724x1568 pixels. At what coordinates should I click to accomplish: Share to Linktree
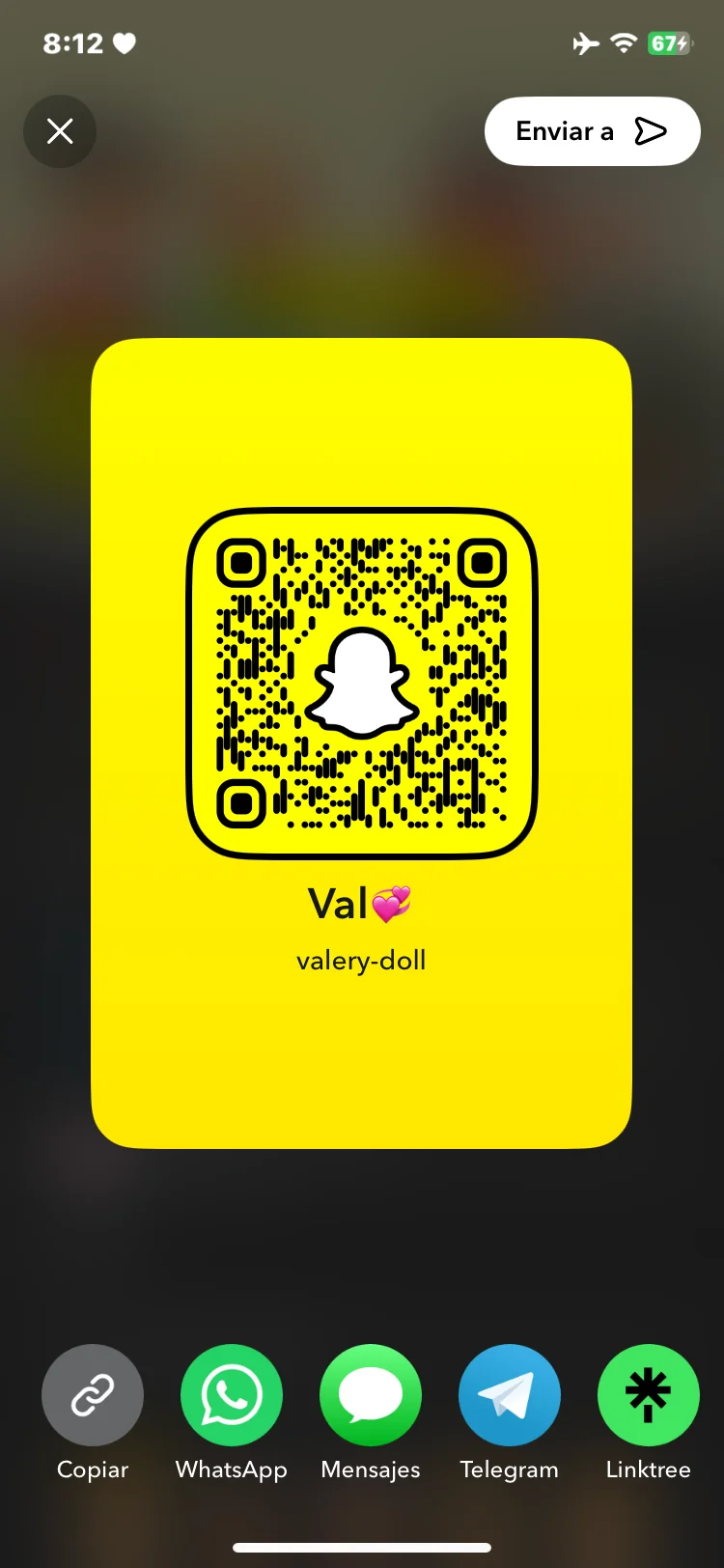[648, 1395]
